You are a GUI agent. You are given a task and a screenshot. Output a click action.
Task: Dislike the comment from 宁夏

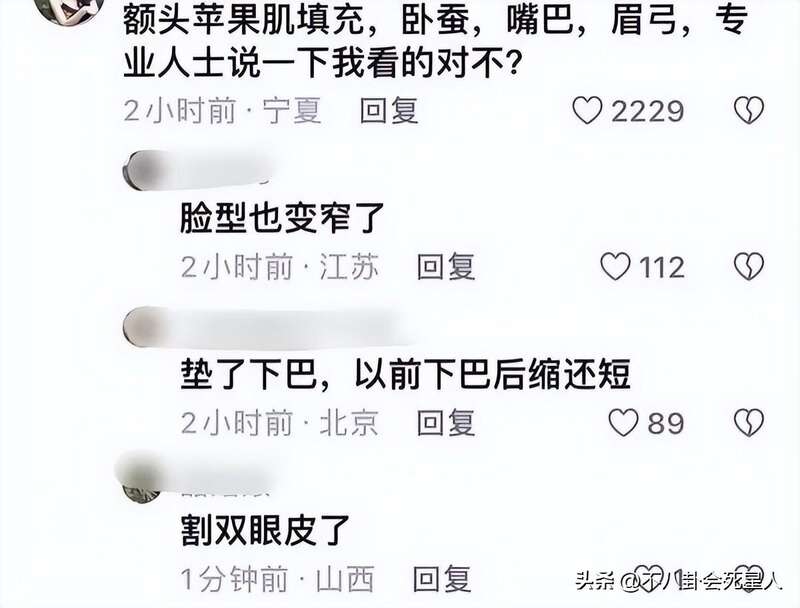click(x=748, y=111)
